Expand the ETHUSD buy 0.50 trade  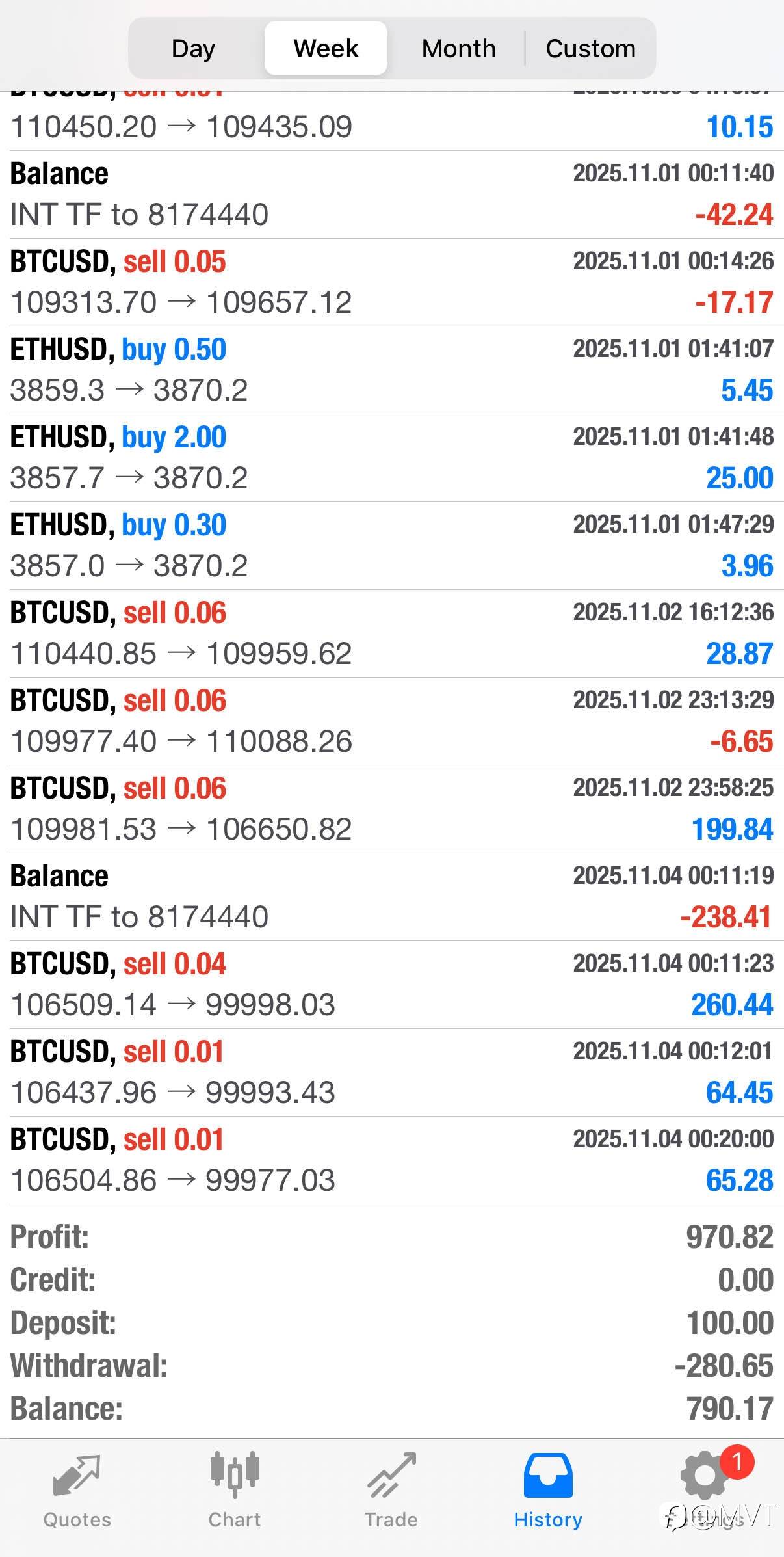point(392,370)
